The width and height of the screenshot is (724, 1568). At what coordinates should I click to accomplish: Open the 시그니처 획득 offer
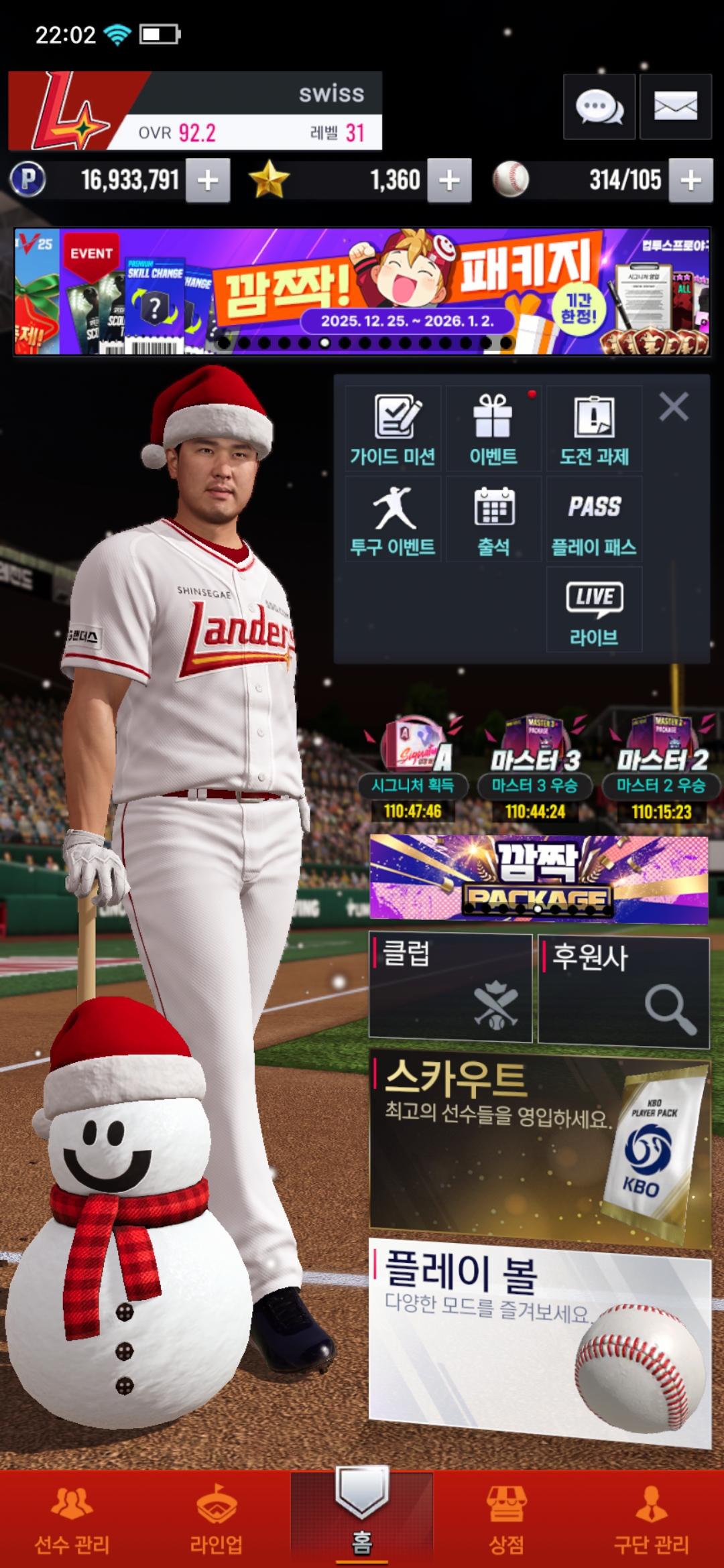click(413, 771)
